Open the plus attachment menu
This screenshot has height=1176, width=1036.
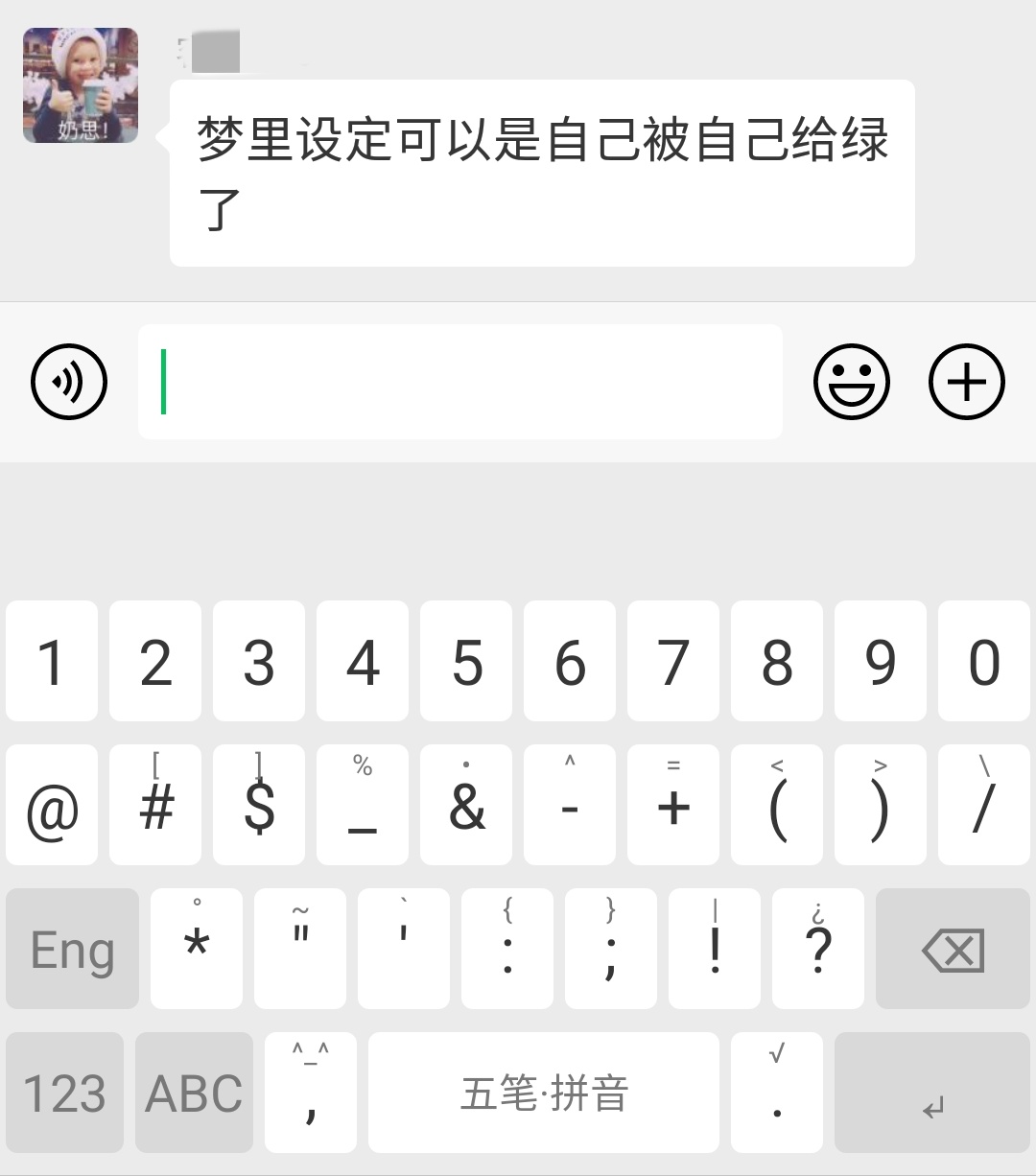point(967,382)
